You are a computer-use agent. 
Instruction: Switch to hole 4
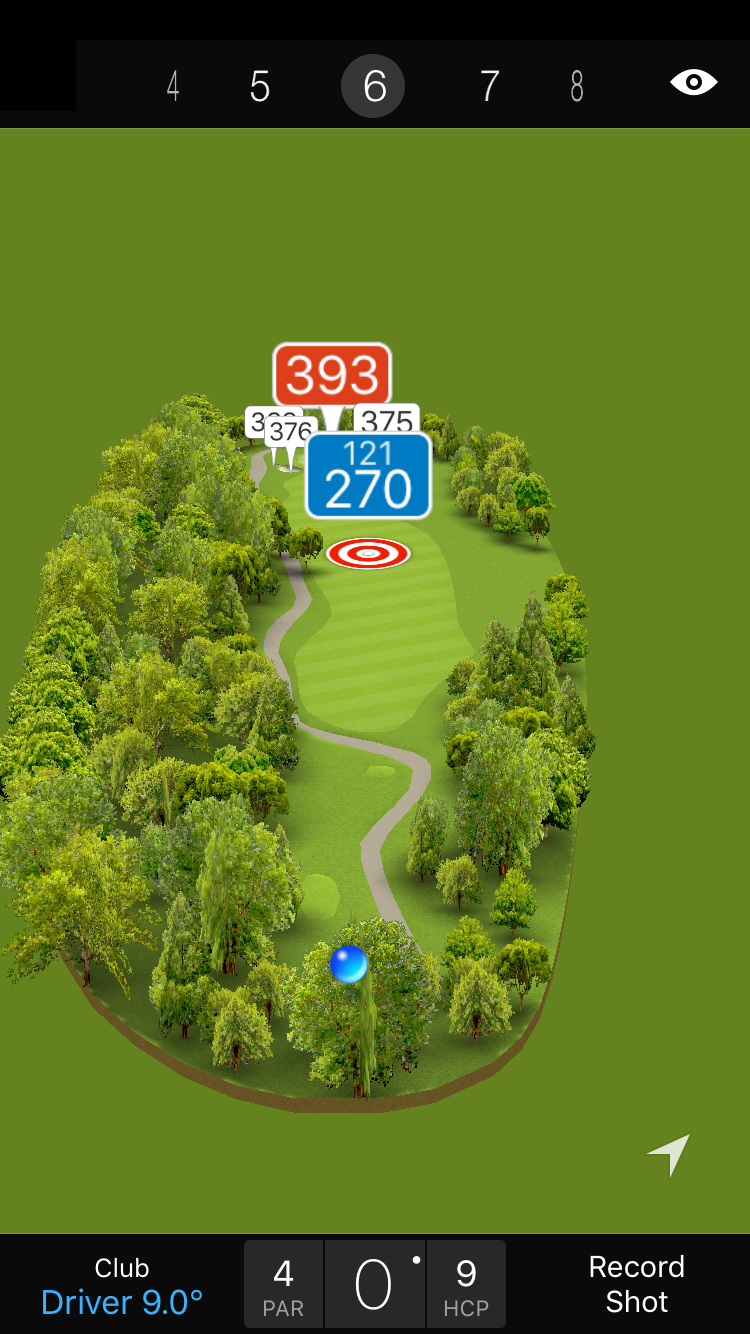173,87
